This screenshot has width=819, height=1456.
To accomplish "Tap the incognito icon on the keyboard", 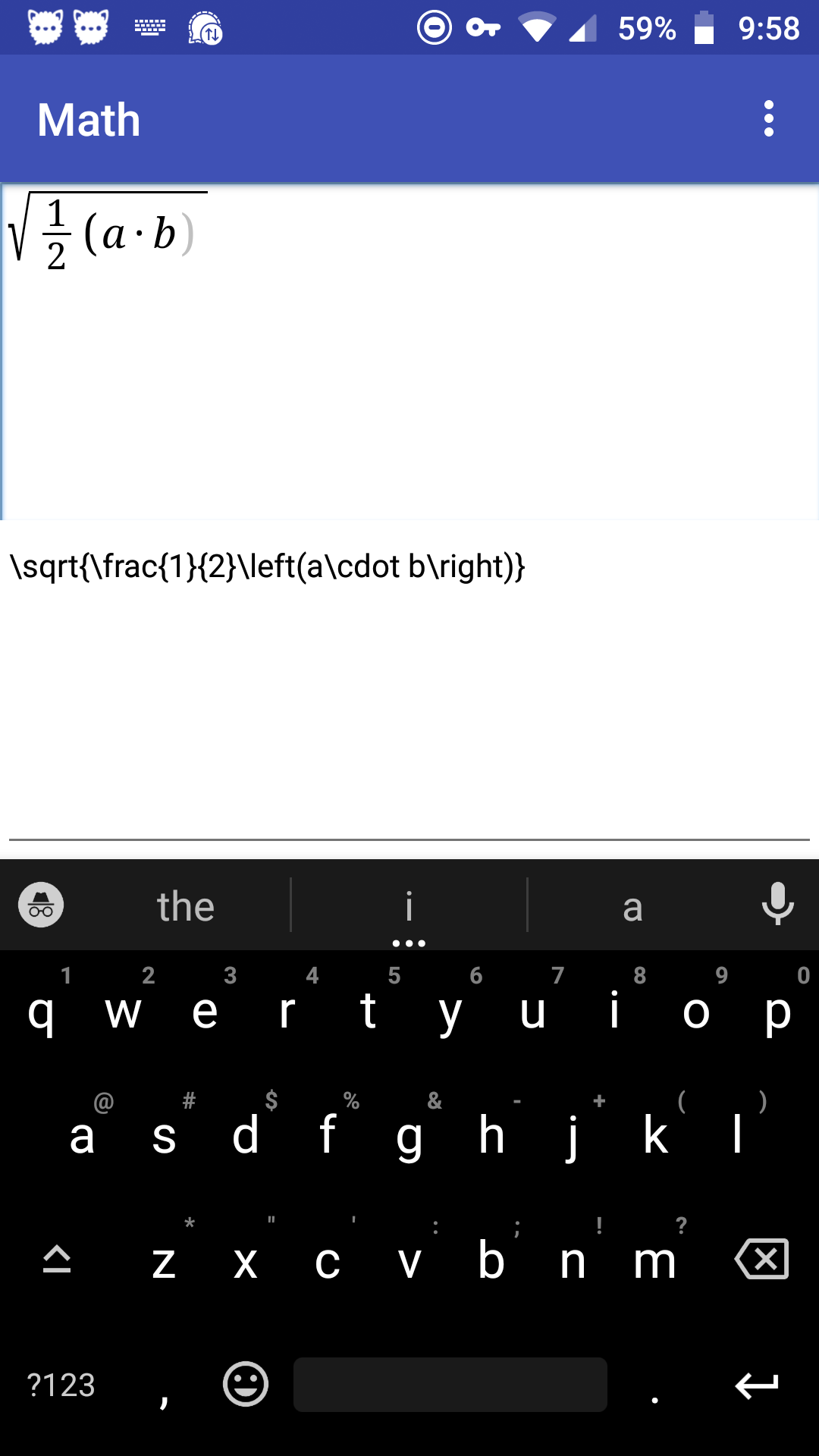I will pyautogui.click(x=41, y=905).
